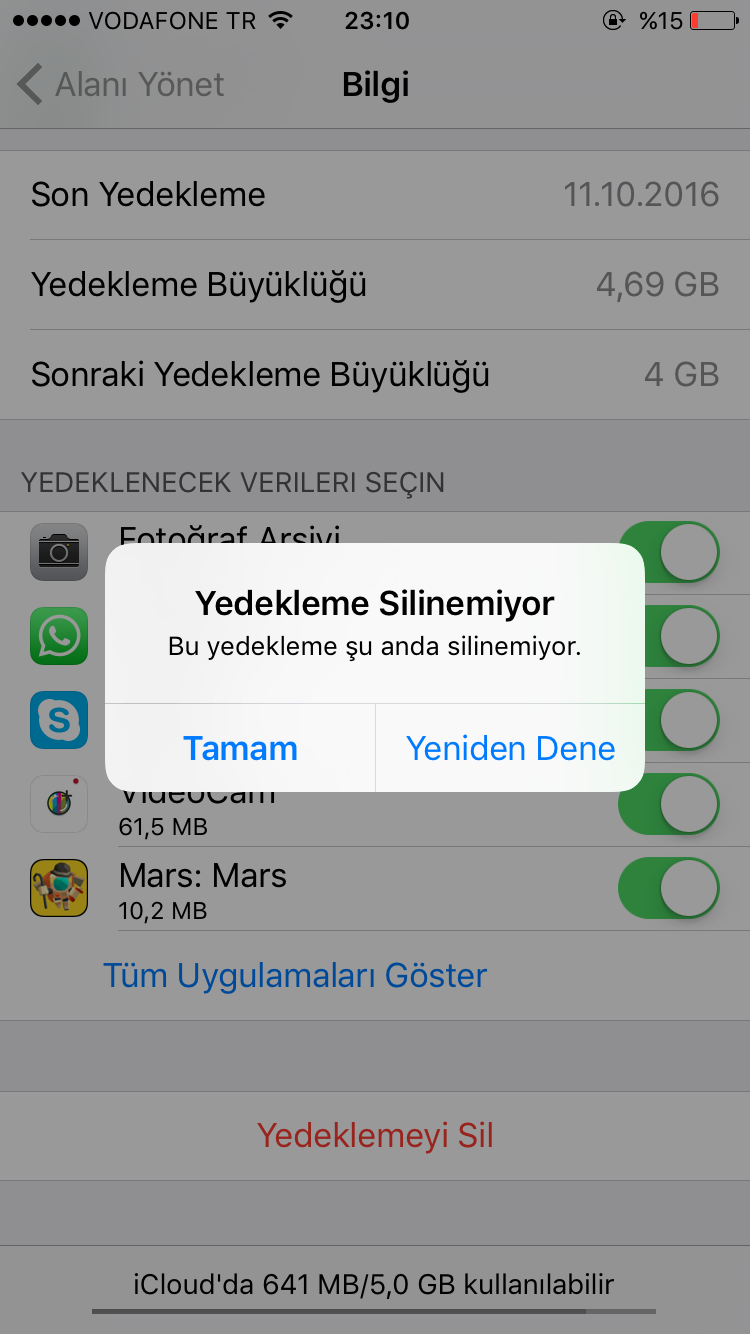Toggle backup for Mars: Mars
Screen dimensions: 750x1334
click(x=668, y=888)
